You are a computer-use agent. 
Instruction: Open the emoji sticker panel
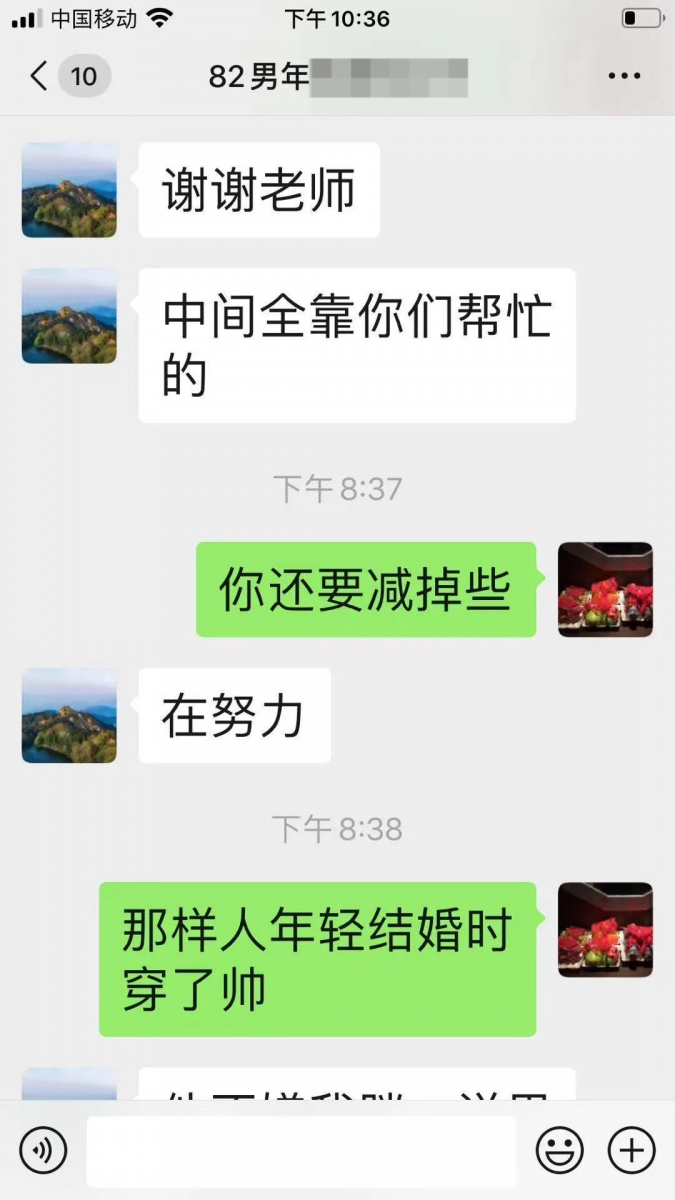click(x=559, y=1150)
